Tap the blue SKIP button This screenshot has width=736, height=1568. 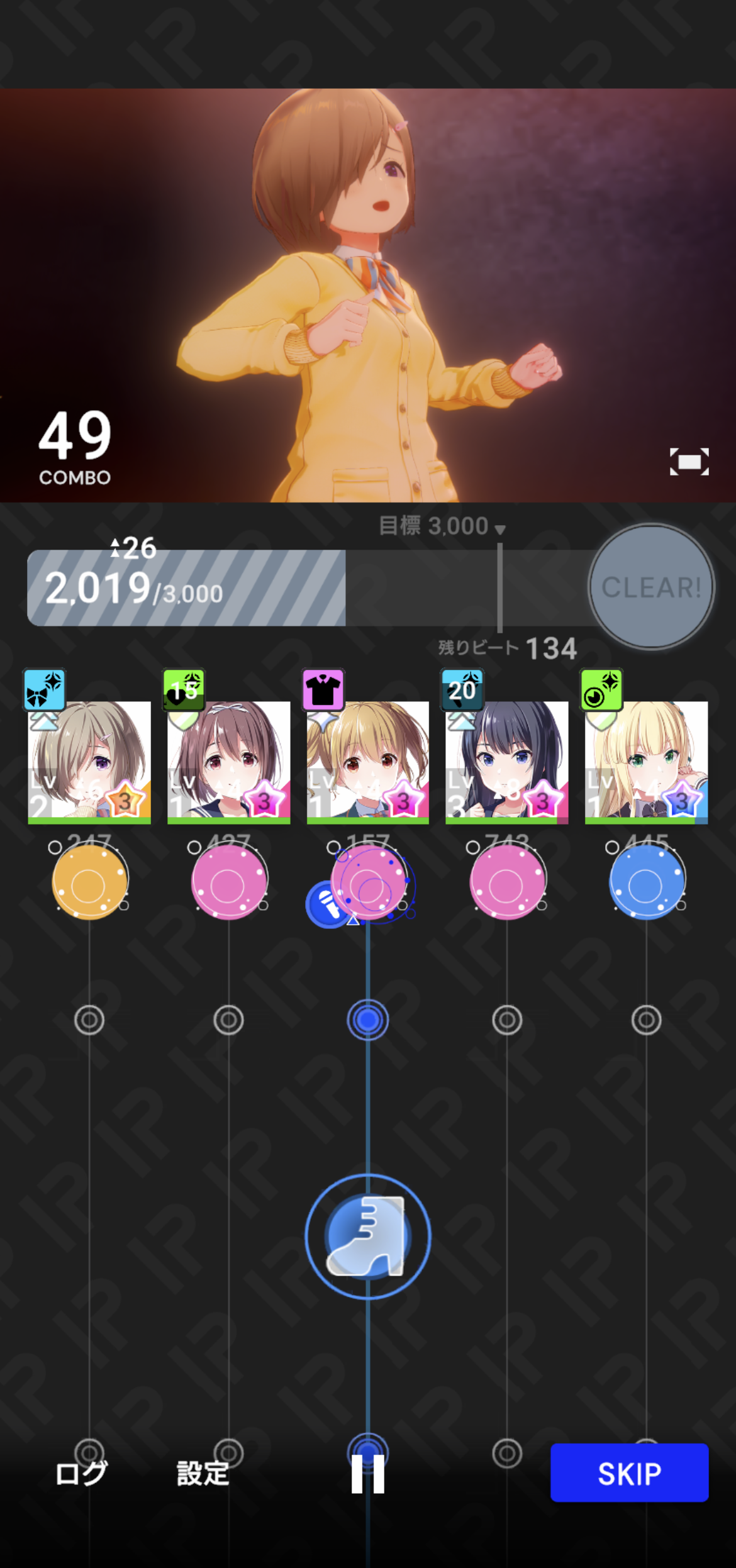click(629, 1473)
